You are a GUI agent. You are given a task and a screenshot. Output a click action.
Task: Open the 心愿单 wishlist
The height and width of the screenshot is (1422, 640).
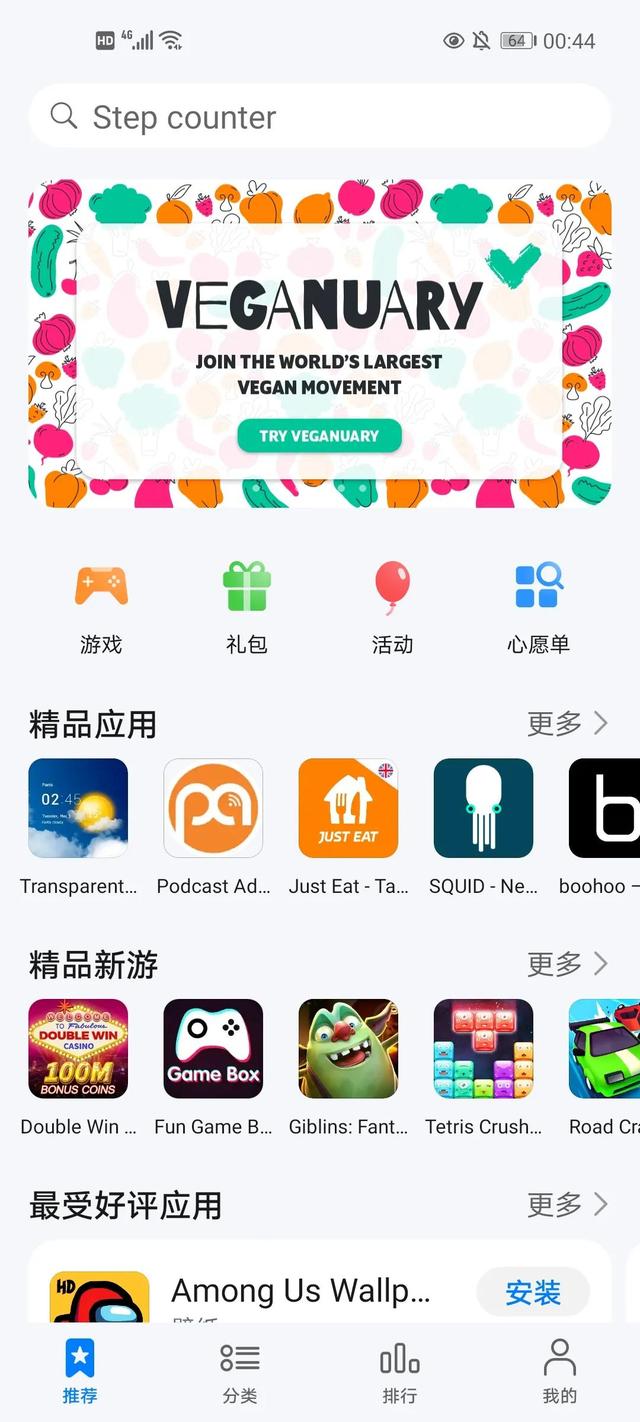(538, 606)
